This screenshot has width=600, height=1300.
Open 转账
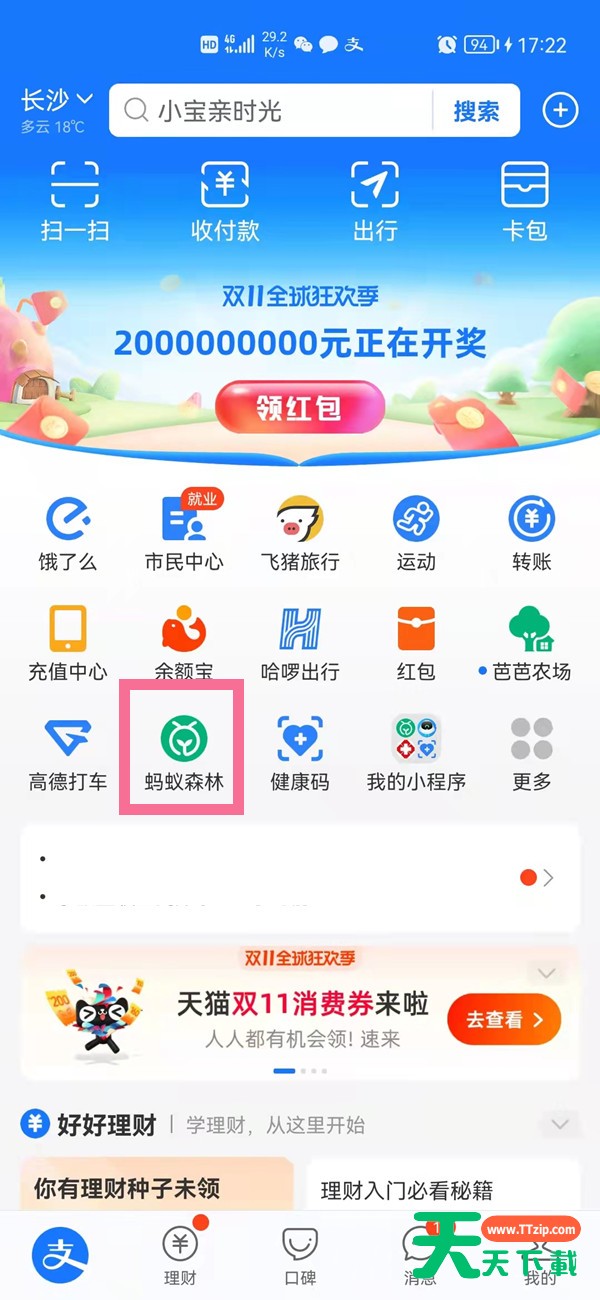[x=532, y=533]
